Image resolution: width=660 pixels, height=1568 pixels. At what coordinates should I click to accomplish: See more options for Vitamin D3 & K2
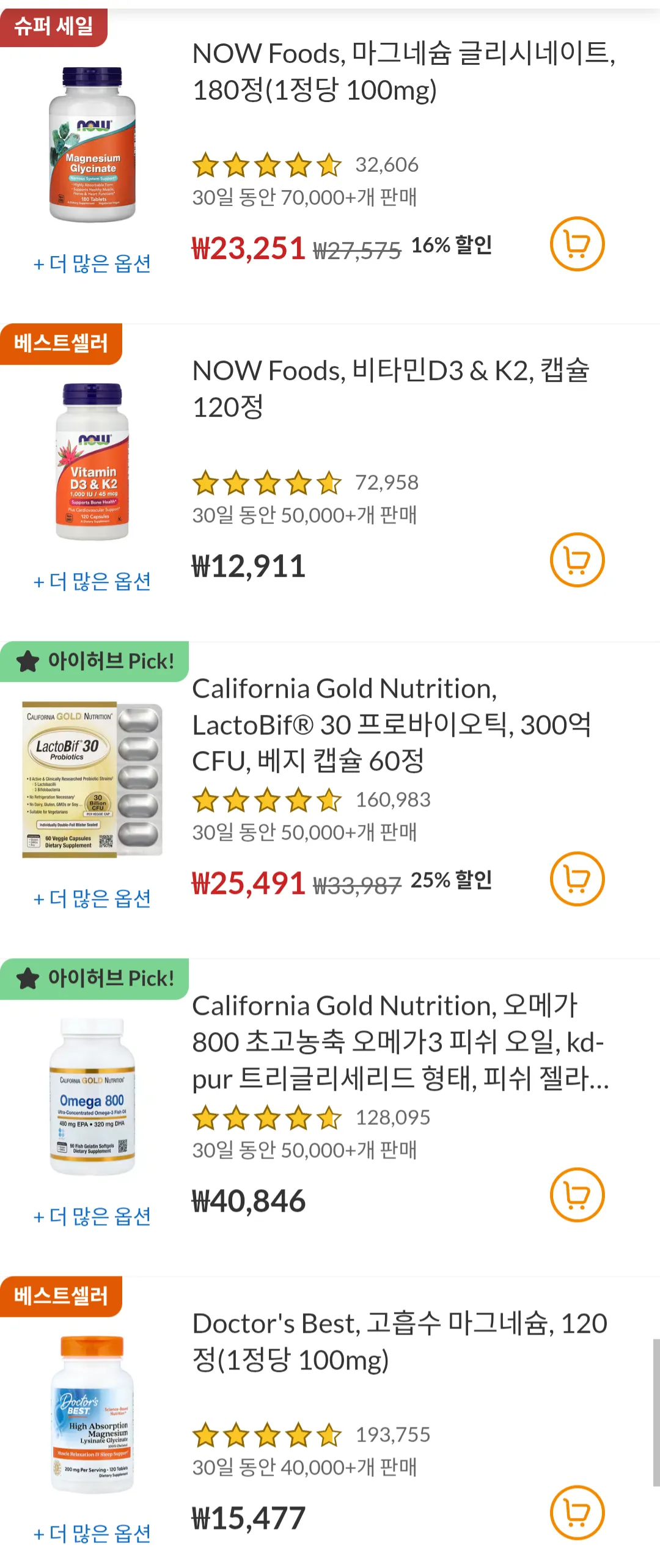point(92,581)
